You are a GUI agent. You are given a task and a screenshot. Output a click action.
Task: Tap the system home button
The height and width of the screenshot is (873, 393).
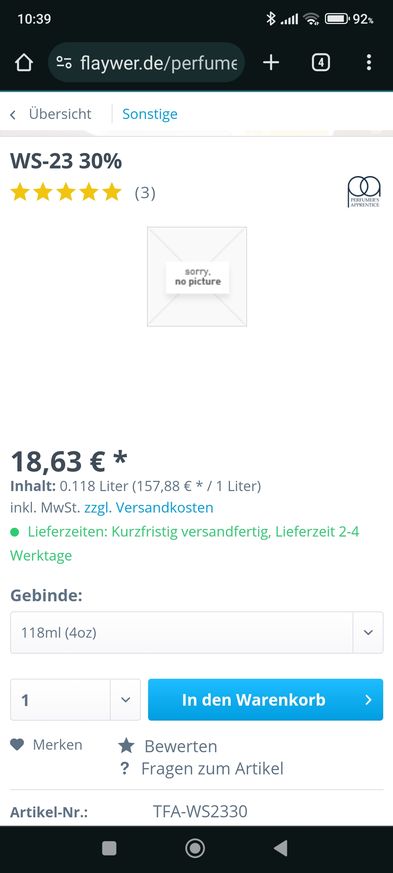click(195, 848)
